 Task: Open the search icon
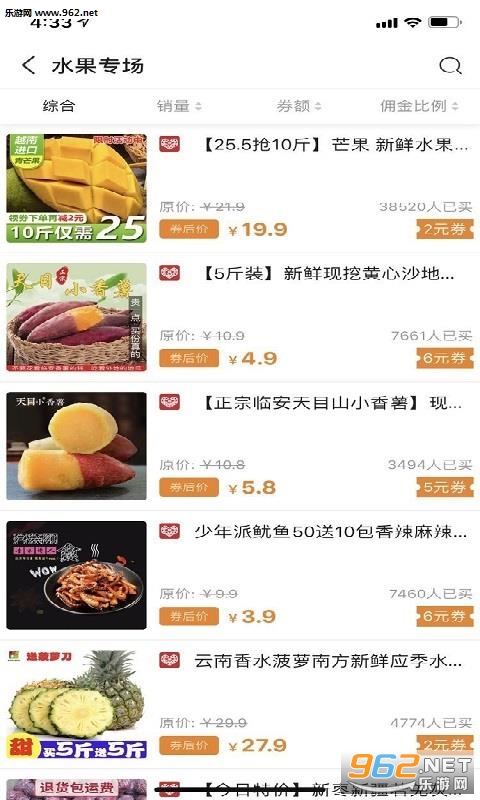point(450,66)
